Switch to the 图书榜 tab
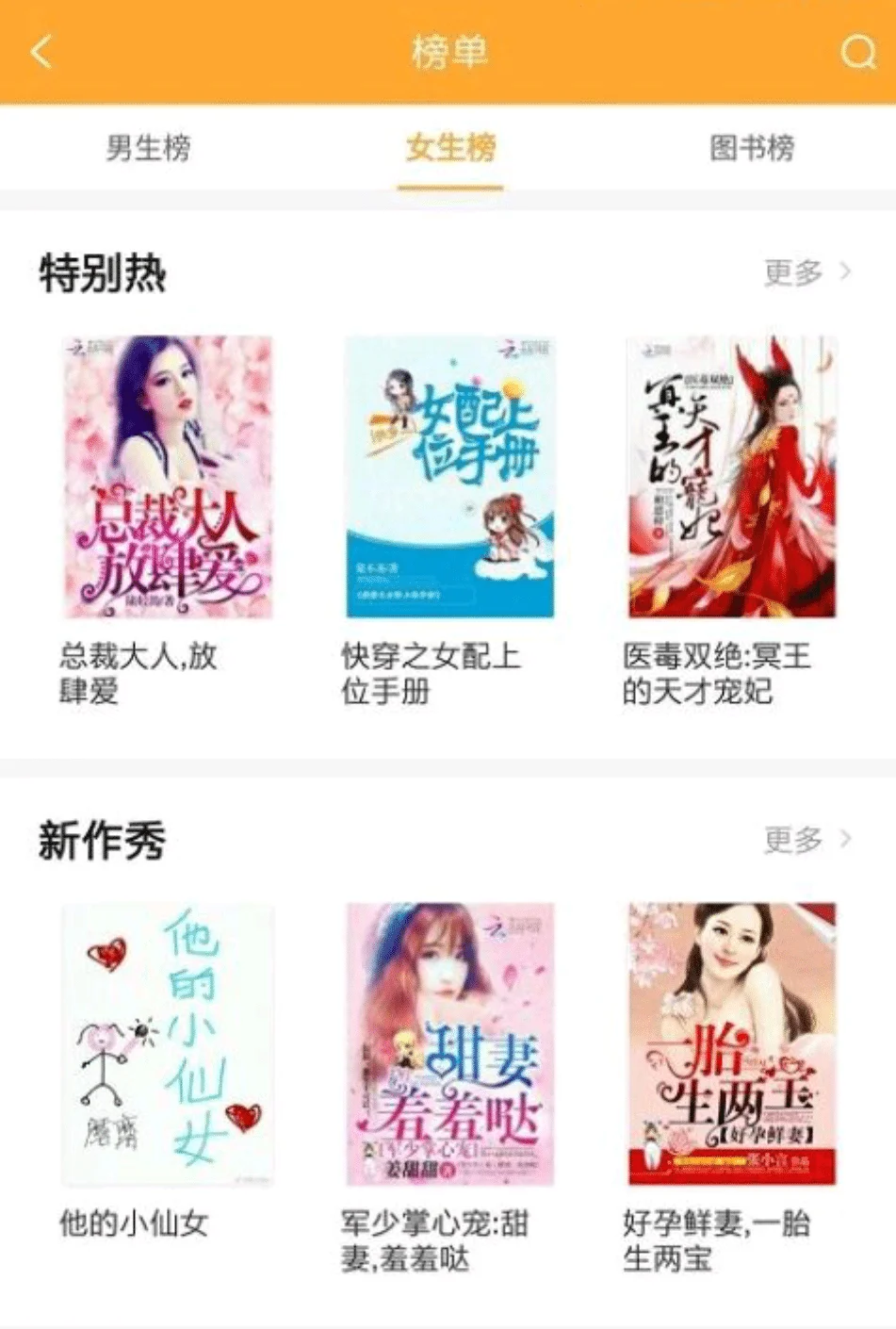 tap(751, 148)
